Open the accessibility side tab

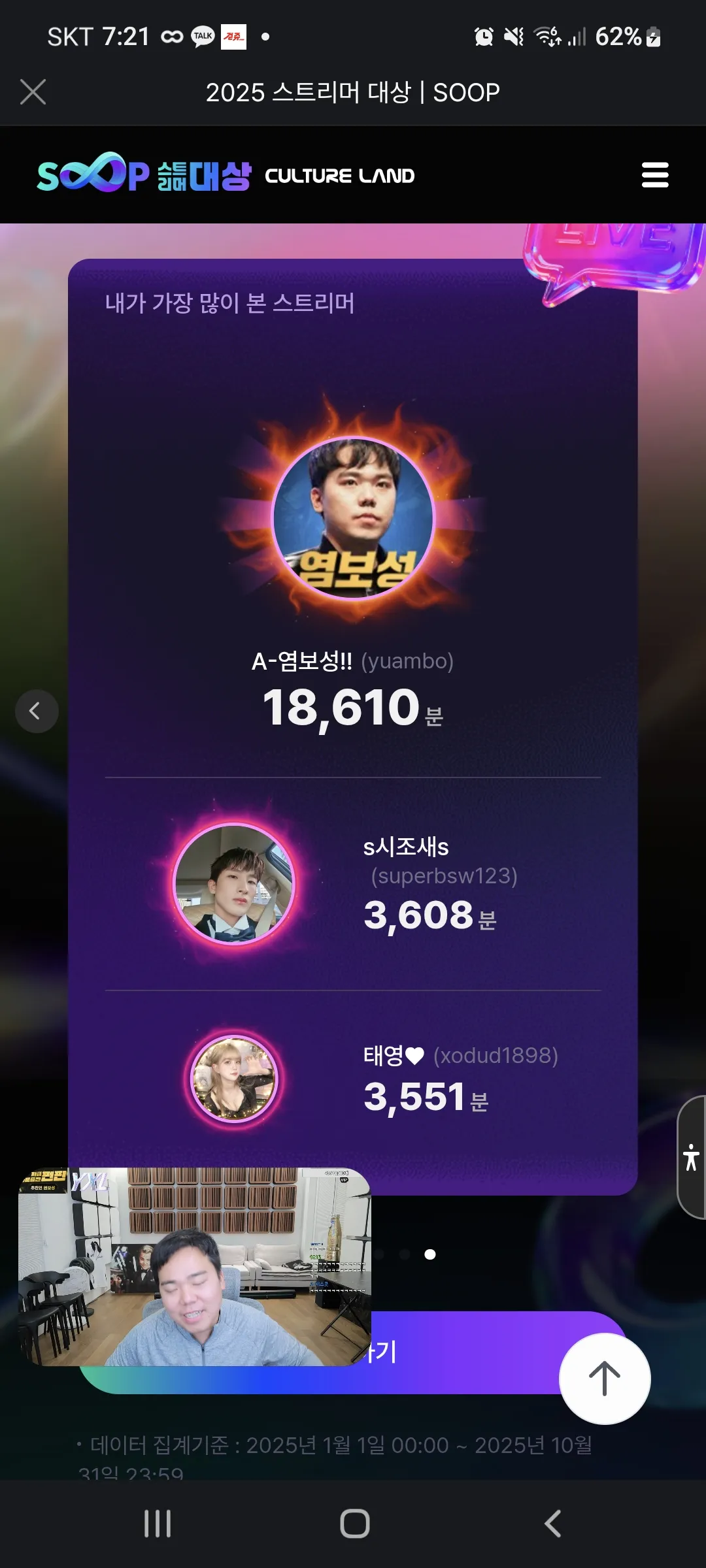pos(692,1157)
